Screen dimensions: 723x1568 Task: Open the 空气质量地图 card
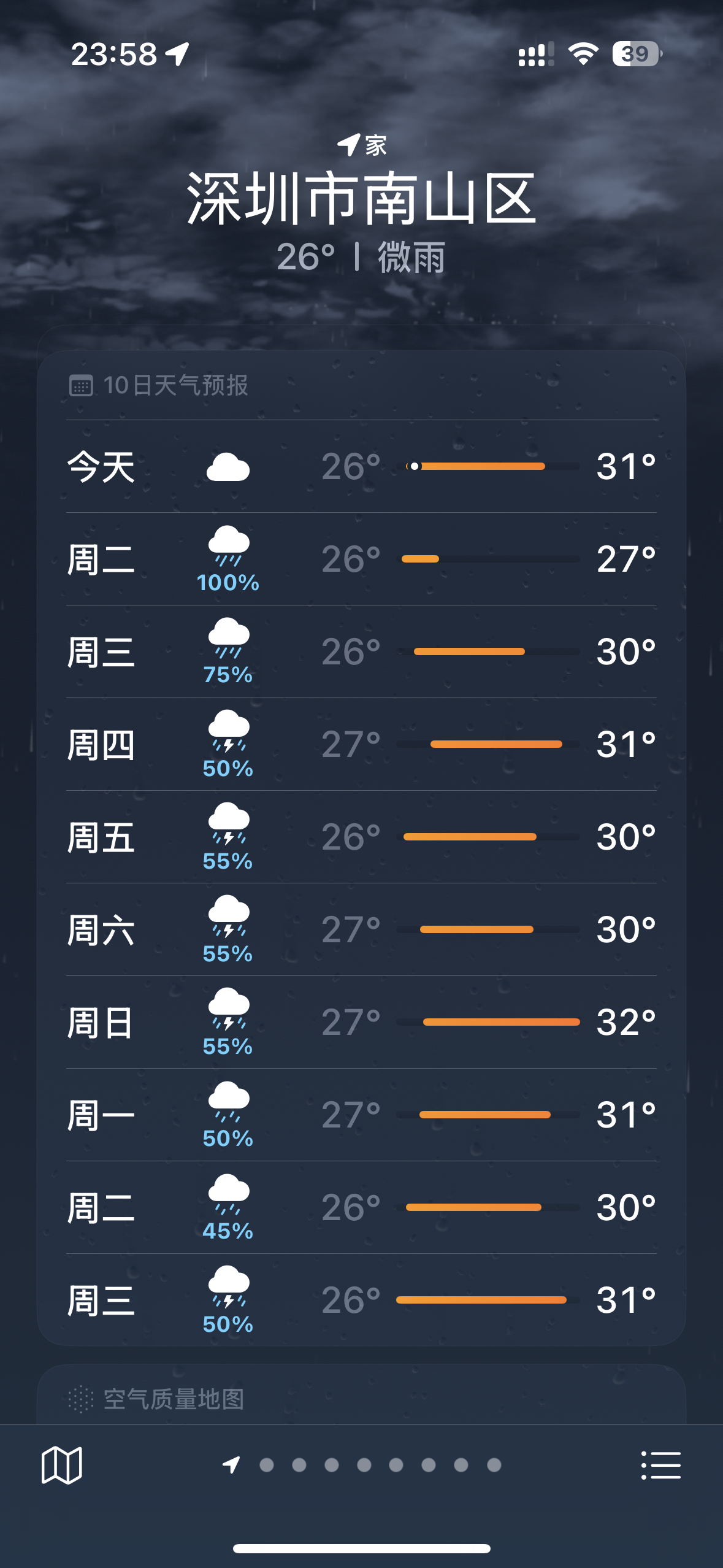point(361,1395)
